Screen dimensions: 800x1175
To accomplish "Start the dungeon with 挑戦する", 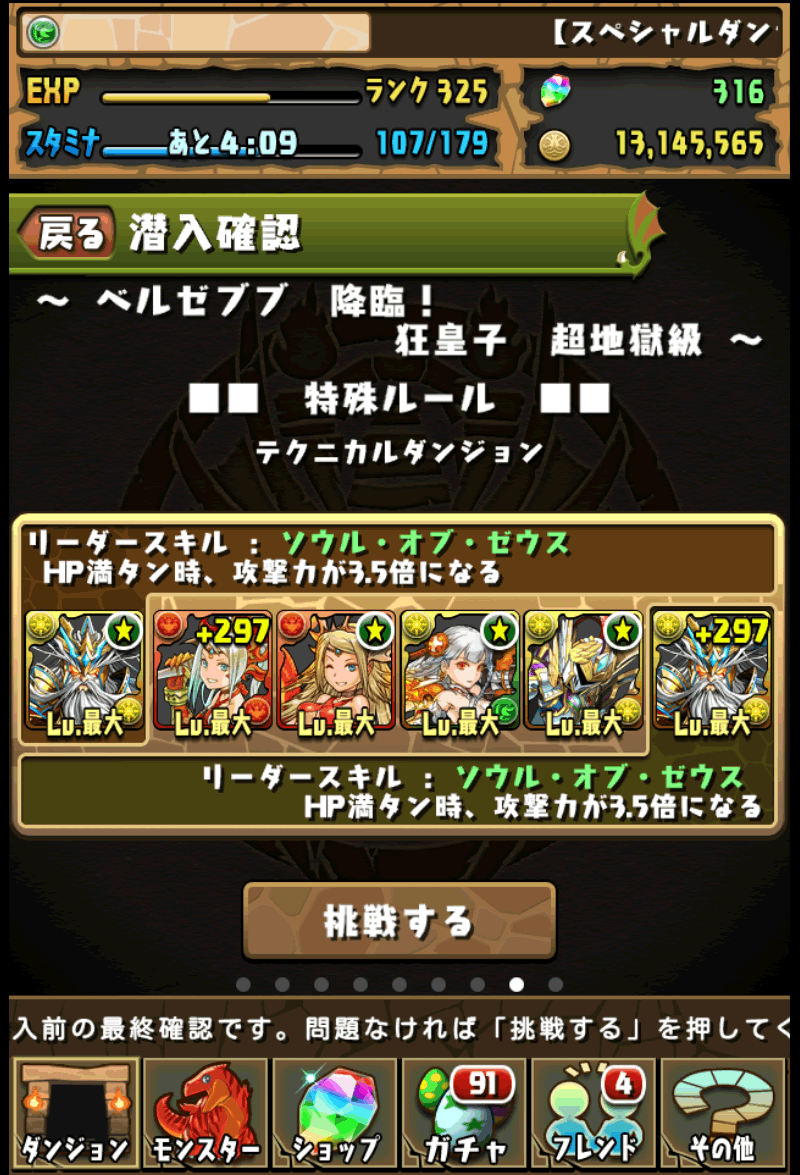I will tap(399, 920).
